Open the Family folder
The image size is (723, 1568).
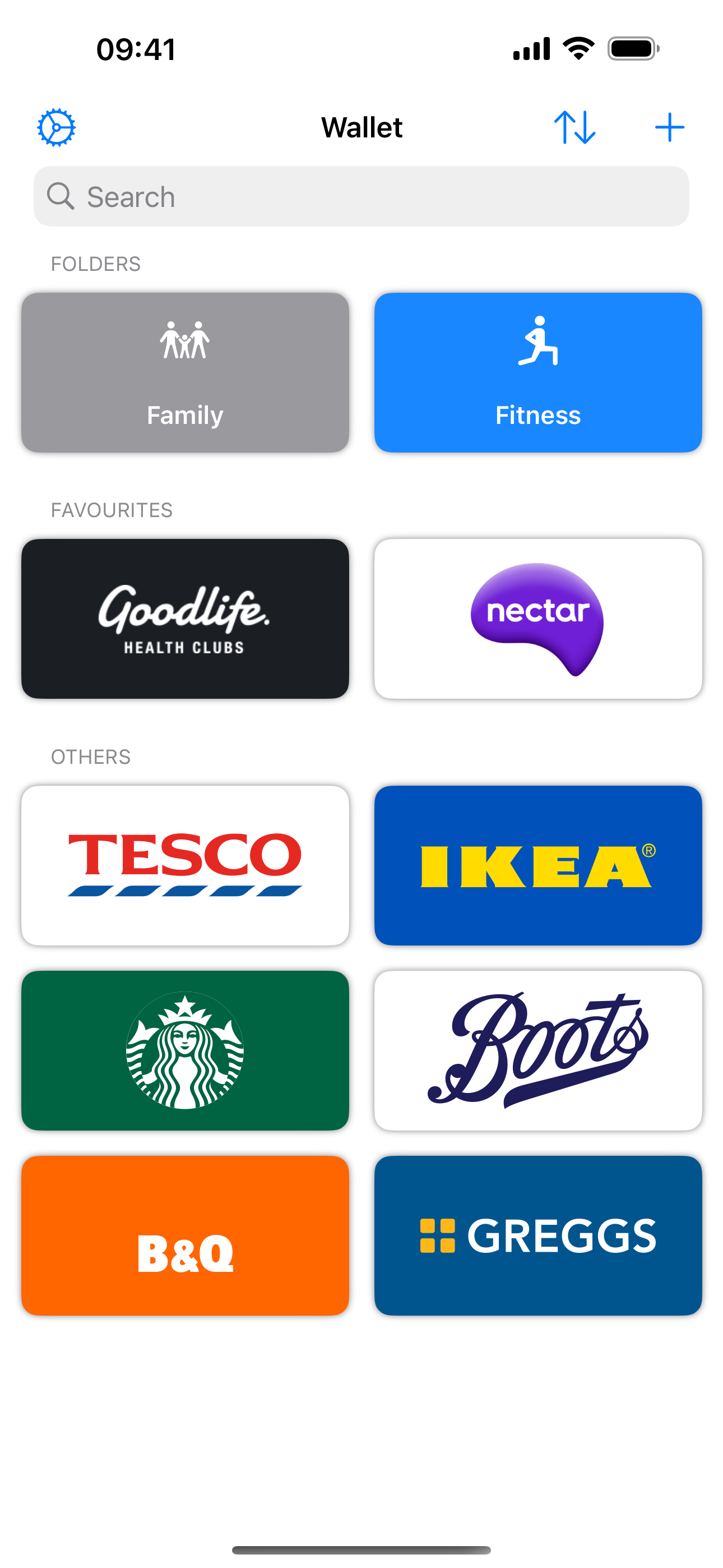tap(185, 372)
